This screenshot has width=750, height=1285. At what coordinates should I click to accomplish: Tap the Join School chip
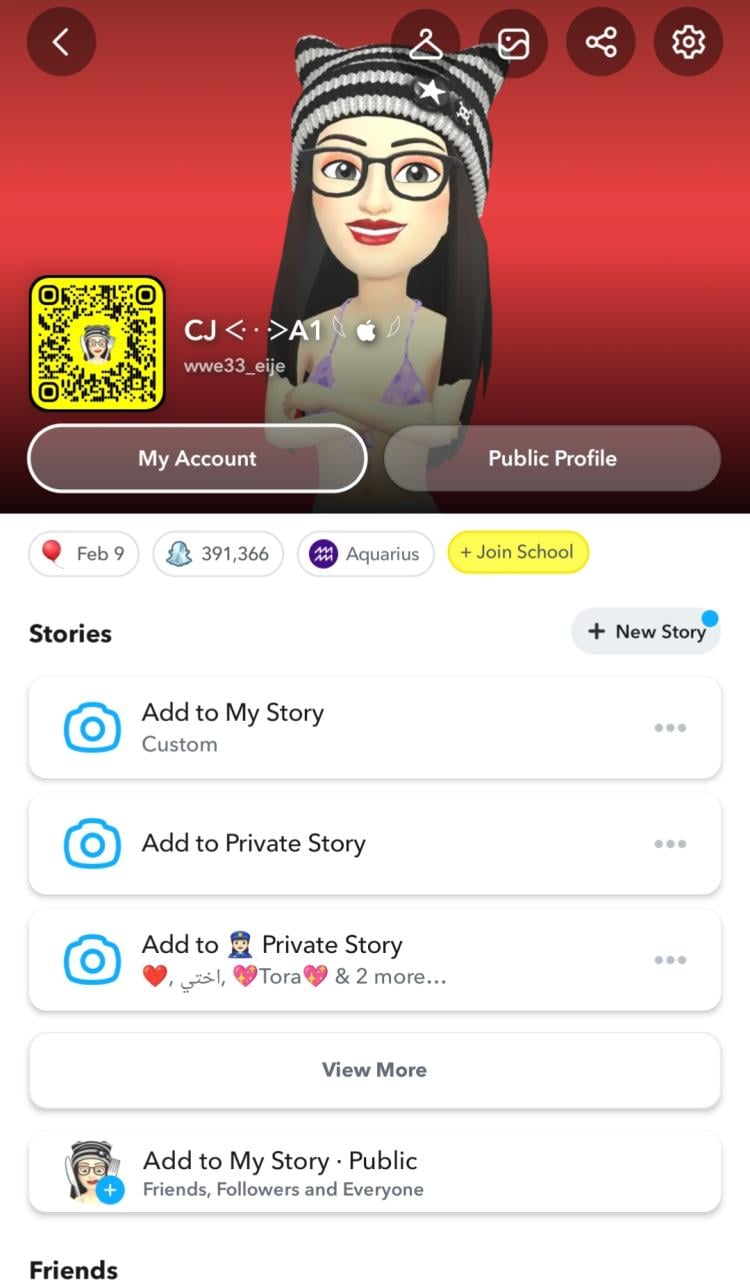click(517, 552)
